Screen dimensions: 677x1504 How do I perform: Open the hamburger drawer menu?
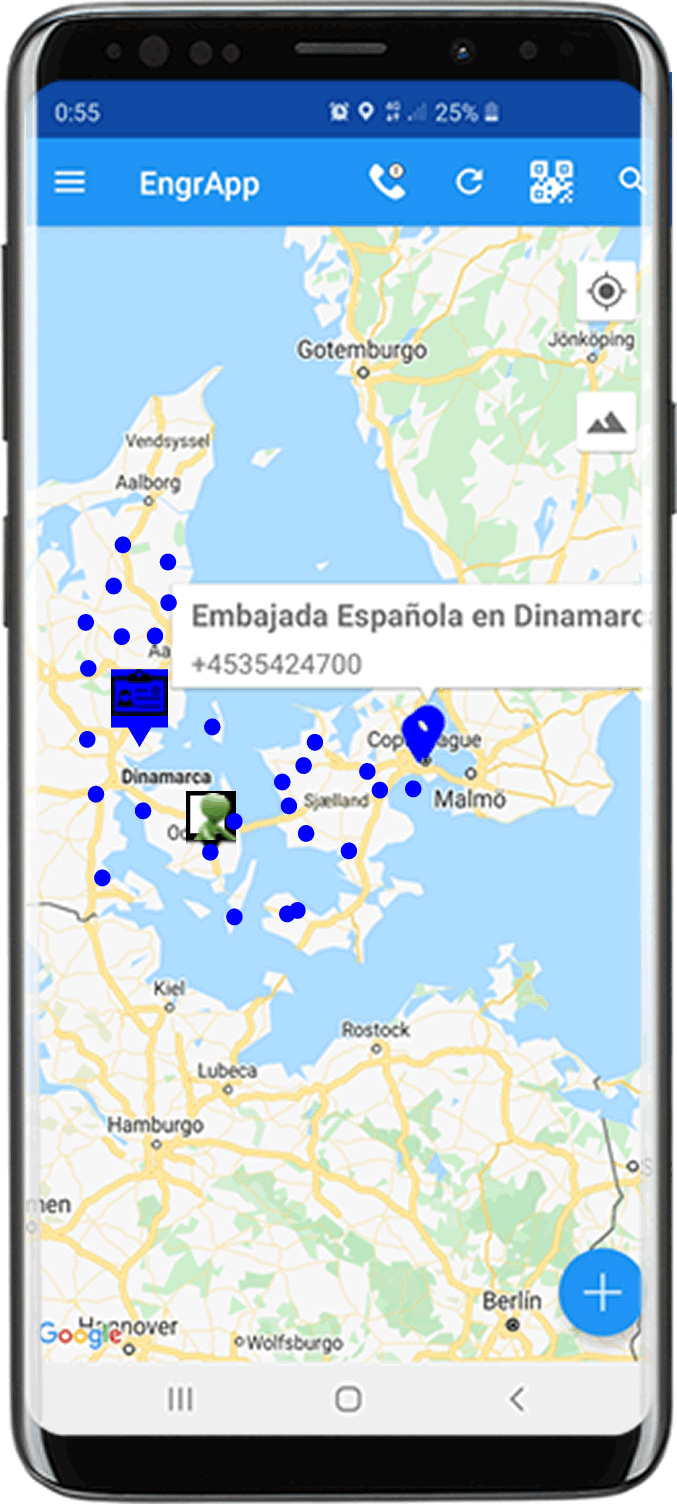point(70,183)
